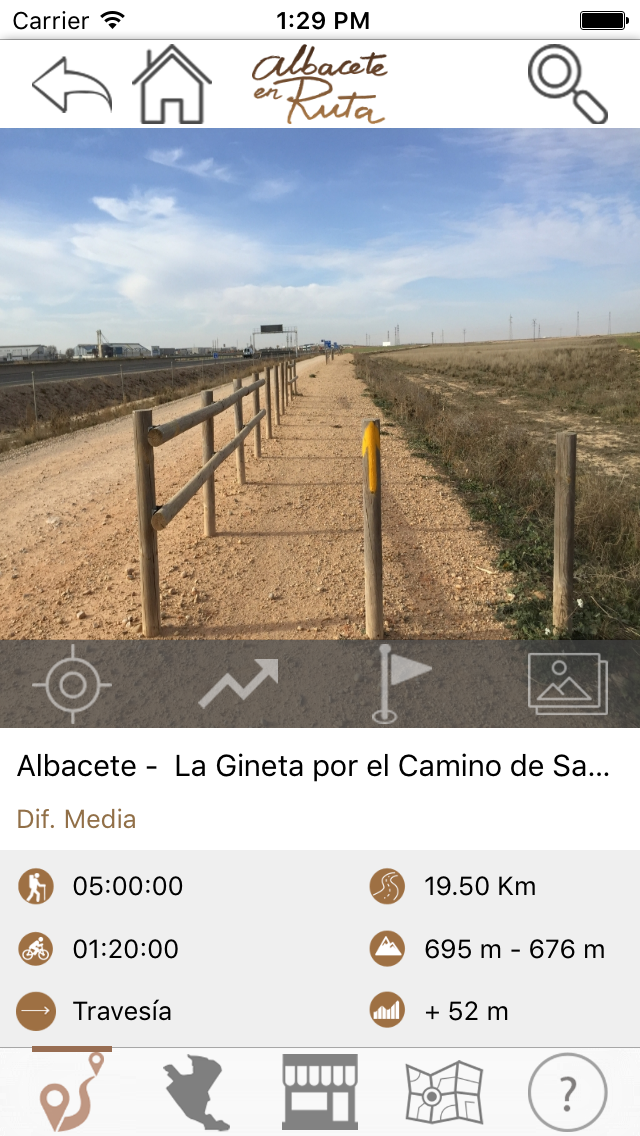This screenshot has width=640, height=1136.
Task: Switch to the routes tab
Action: tap(72, 1092)
